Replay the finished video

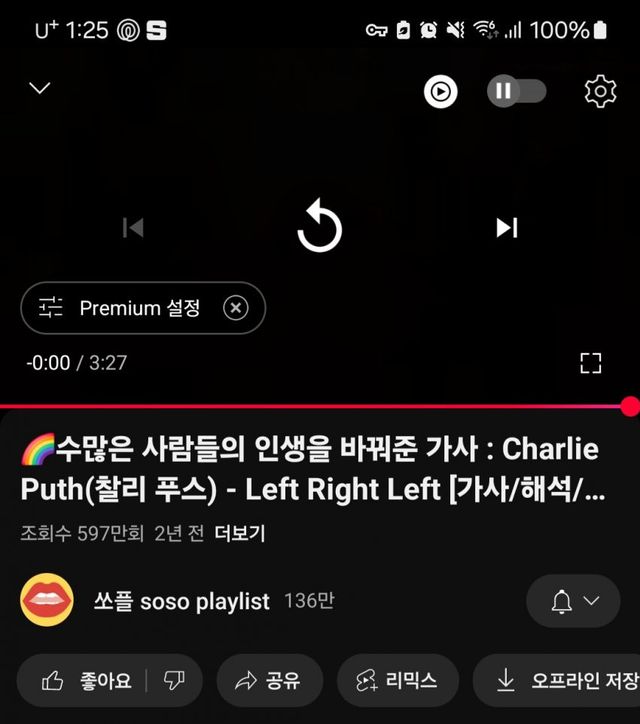tap(320, 228)
